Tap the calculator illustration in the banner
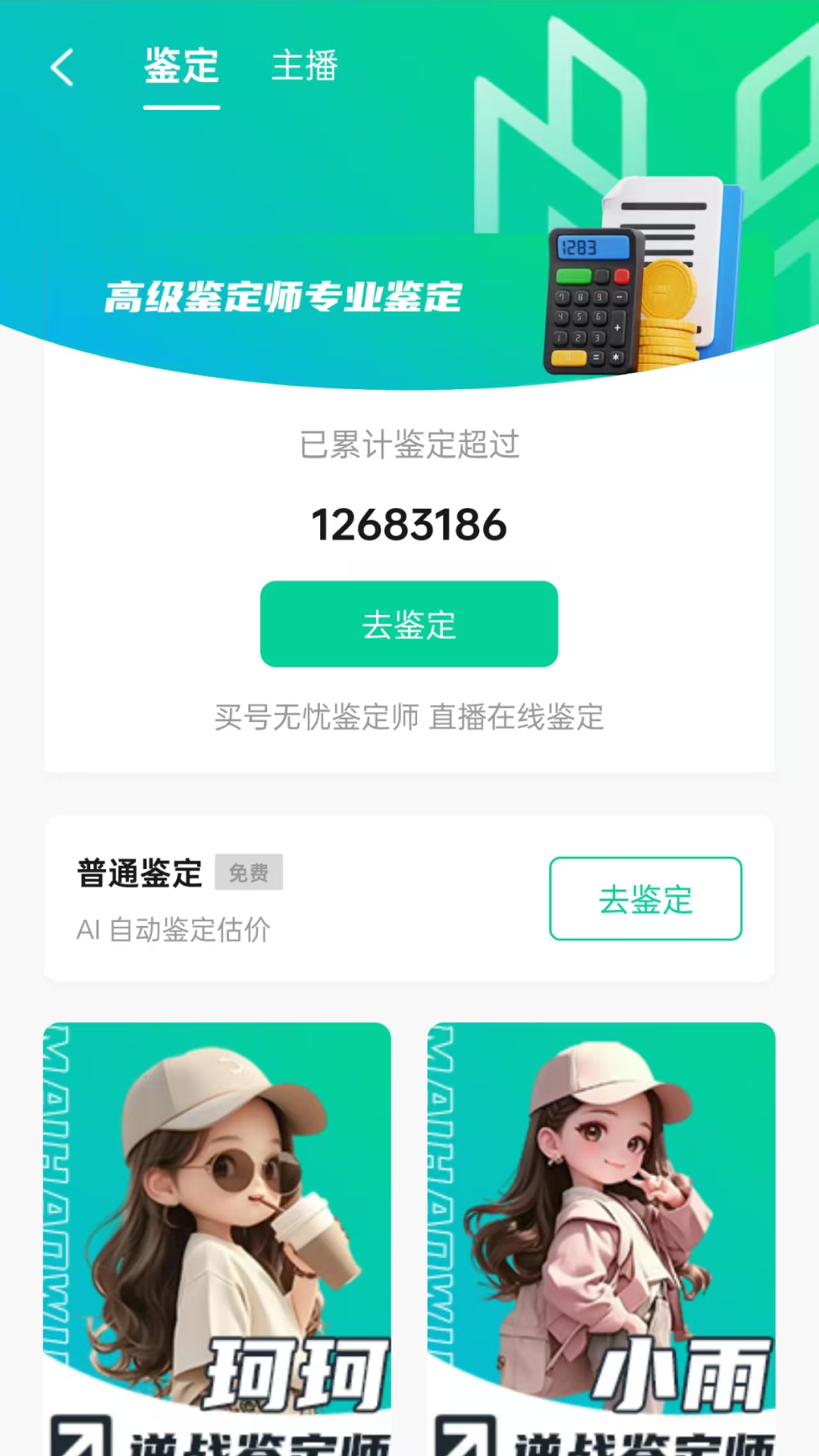This screenshot has height=1456, width=819. tap(594, 303)
